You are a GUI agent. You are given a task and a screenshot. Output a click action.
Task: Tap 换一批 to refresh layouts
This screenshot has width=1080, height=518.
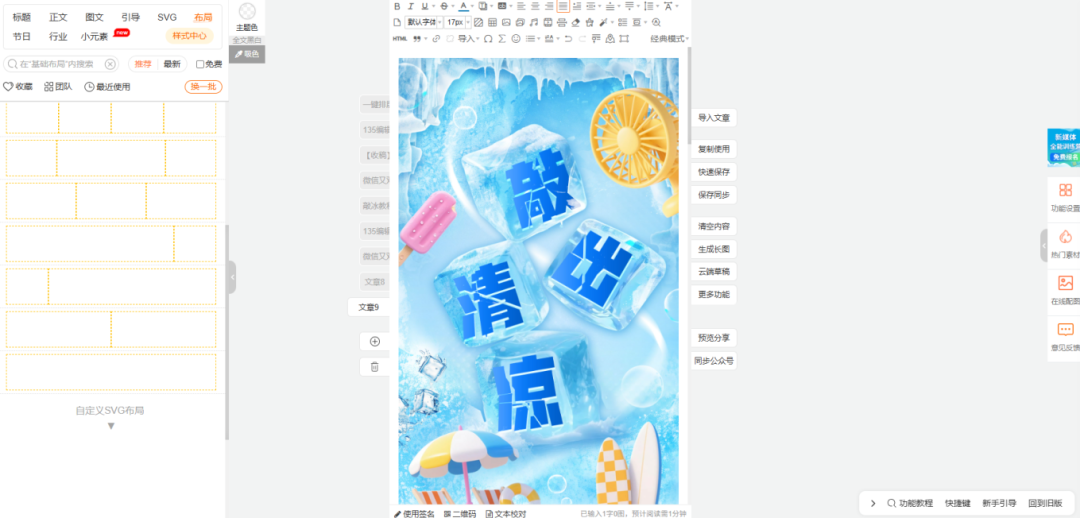point(203,87)
